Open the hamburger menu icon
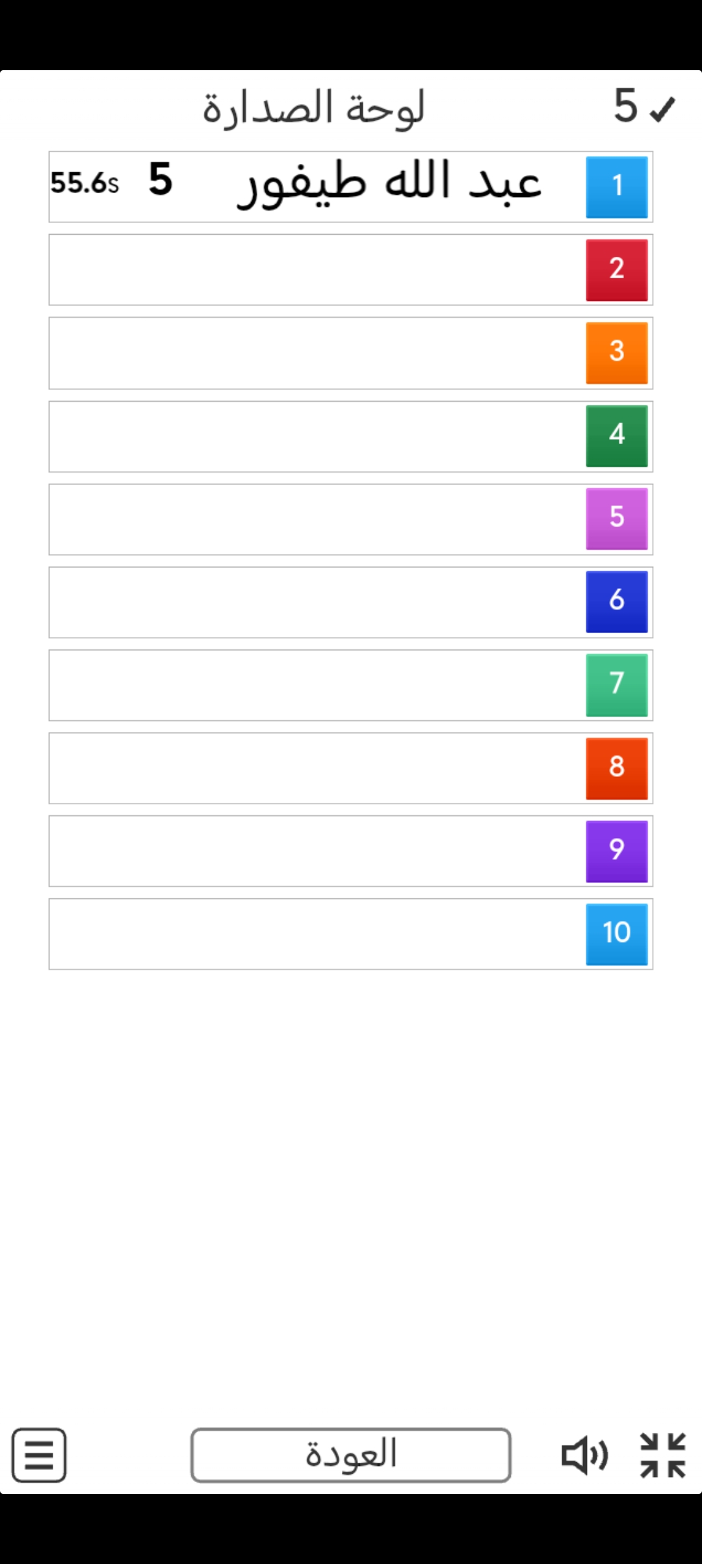702x1568 pixels. click(39, 1455)
